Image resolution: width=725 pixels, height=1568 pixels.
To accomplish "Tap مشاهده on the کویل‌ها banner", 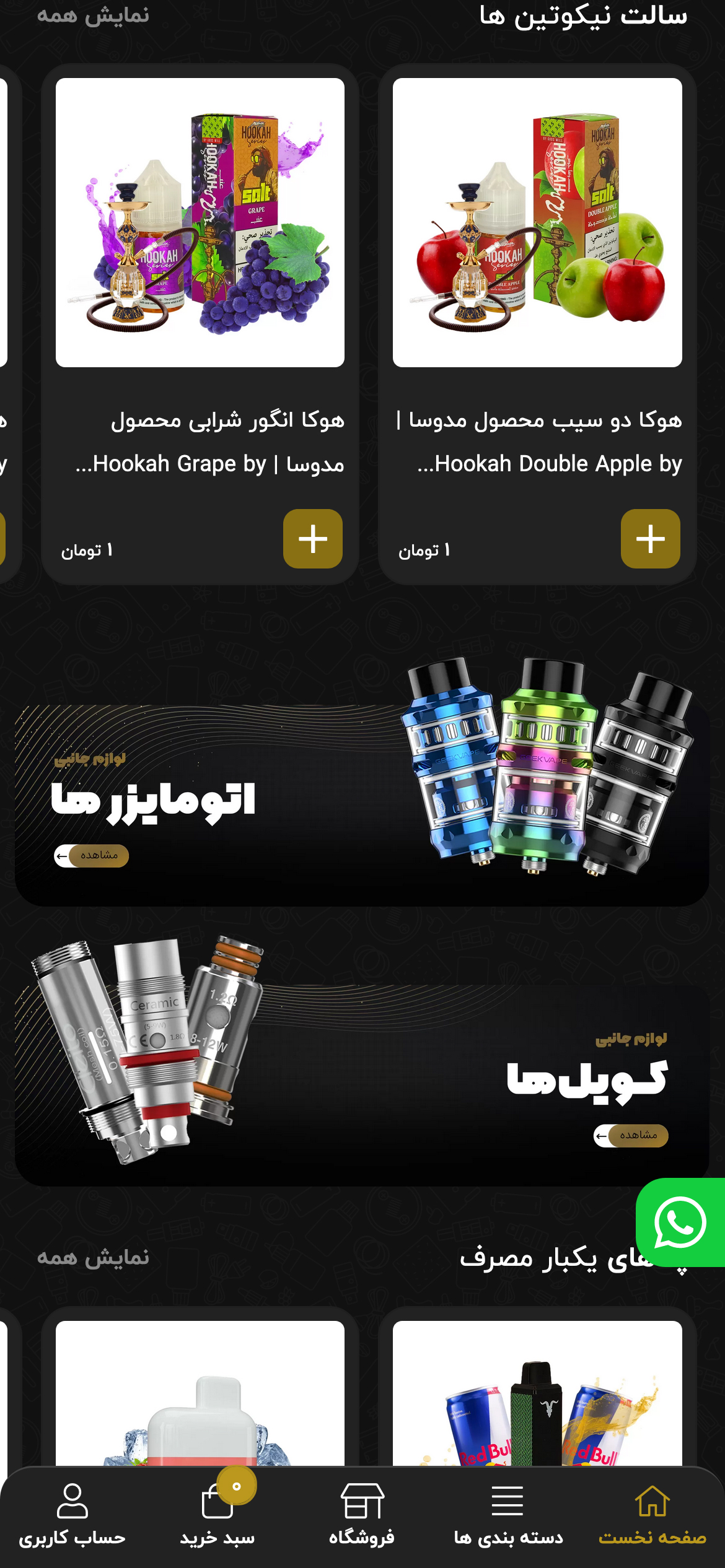I will point(631,1136).
